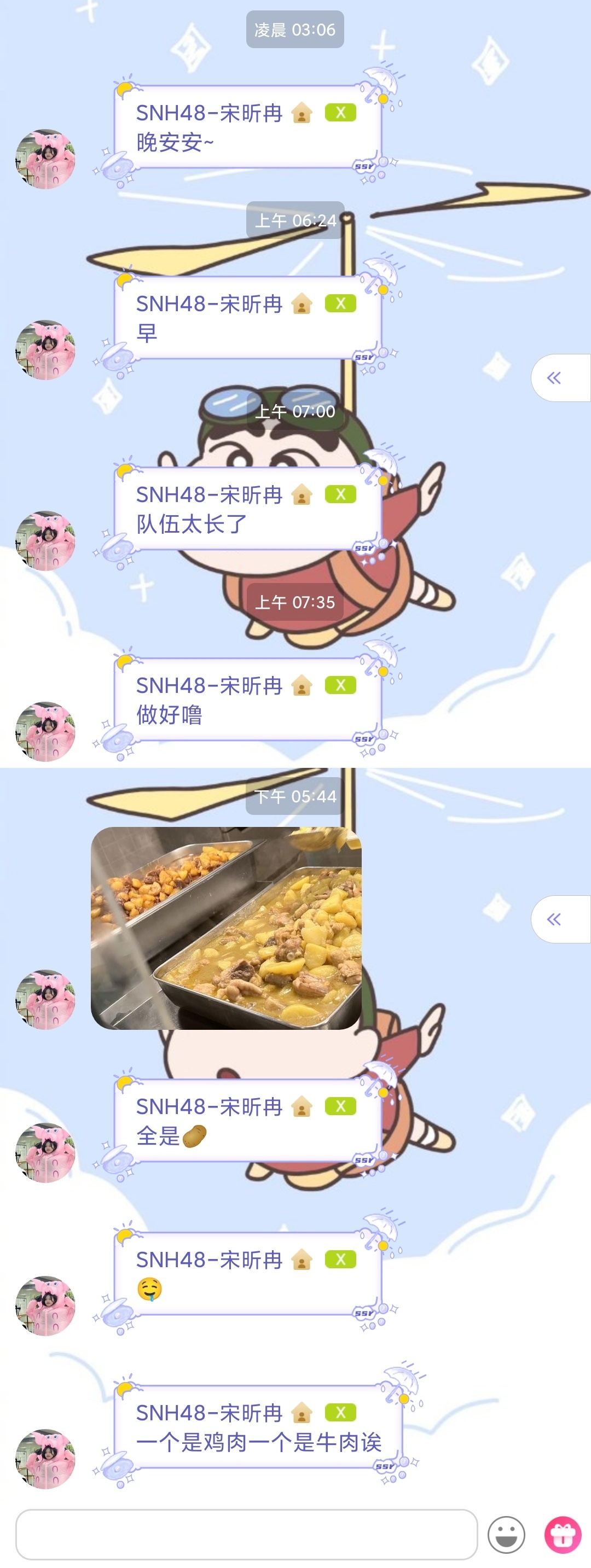Image resolution: width=591 pixels, height=1568 pixels.
Task: Open avatar beside the 晚安安~ message
Action: coord(45,159)
